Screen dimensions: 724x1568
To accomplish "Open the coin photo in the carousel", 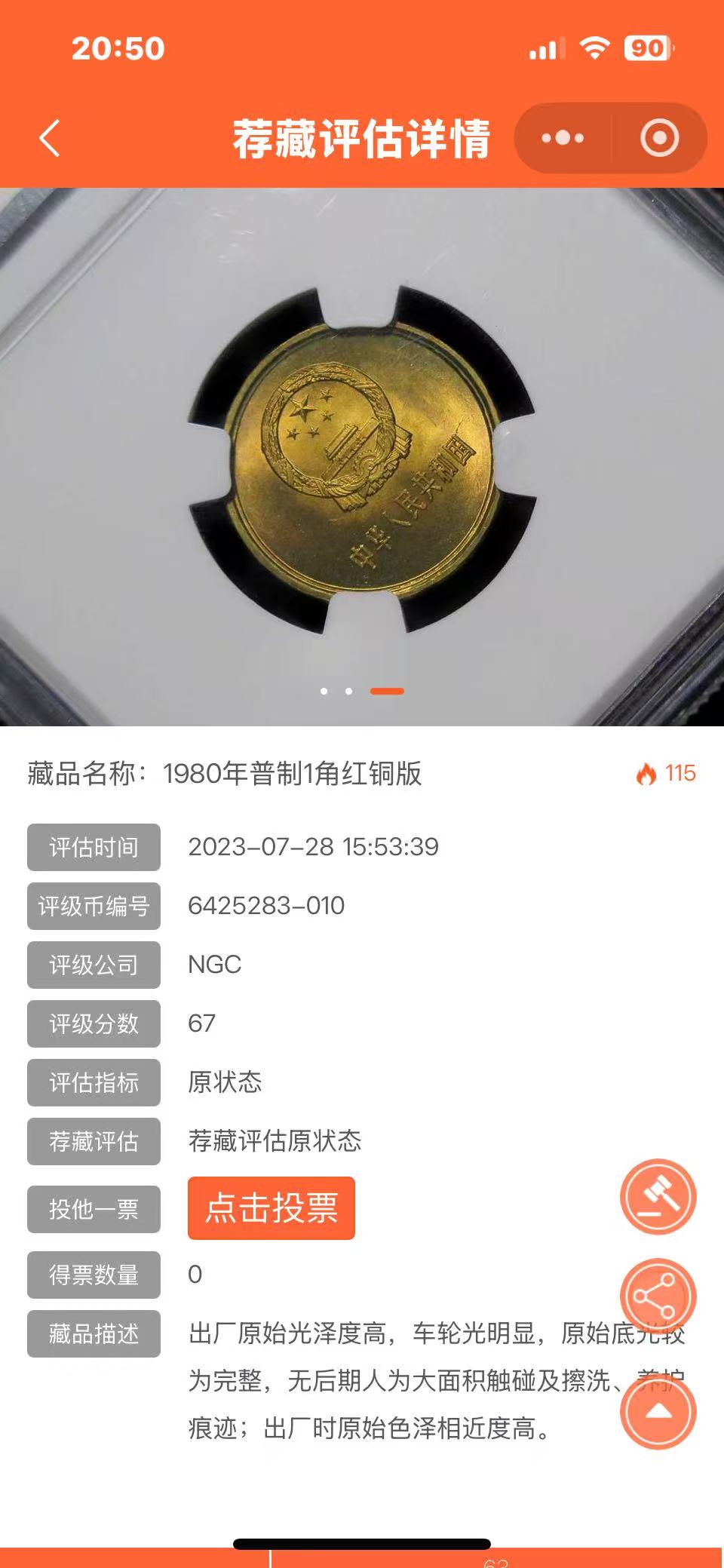I will (362, 456).
